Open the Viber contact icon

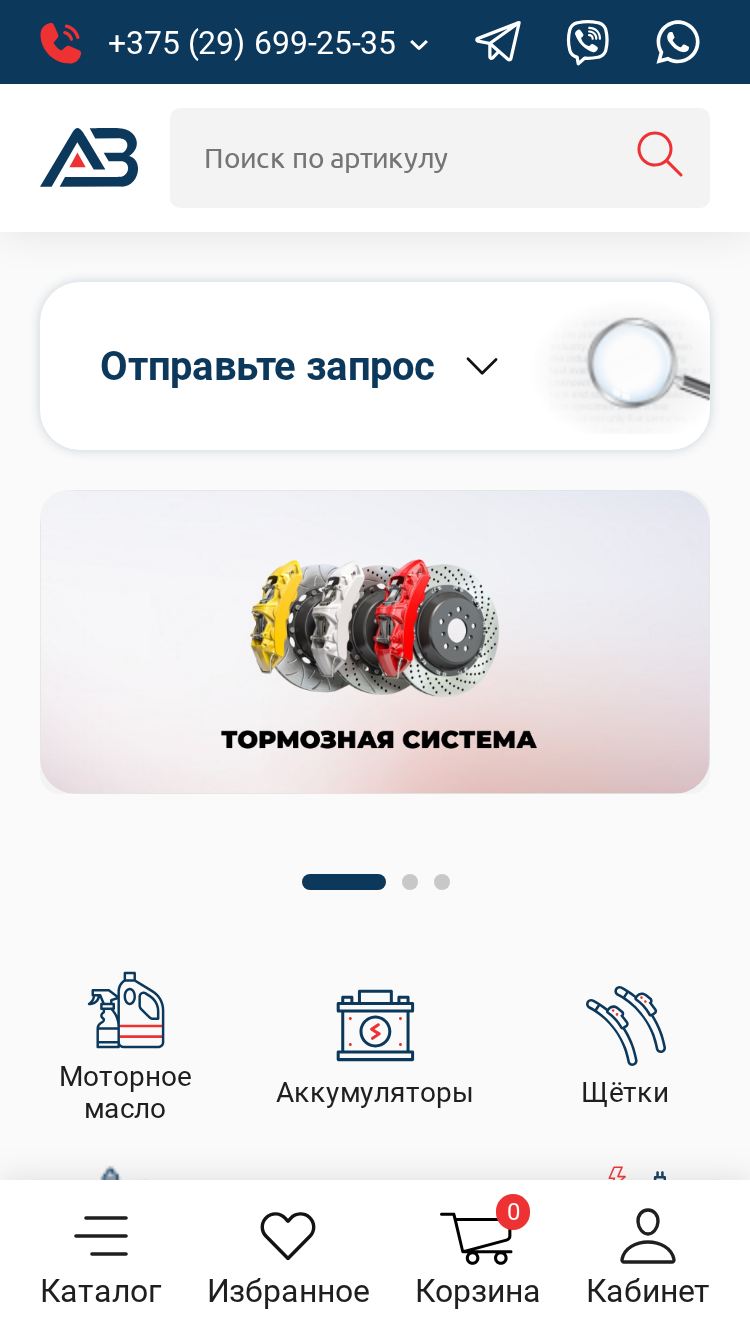pos(588,42)
